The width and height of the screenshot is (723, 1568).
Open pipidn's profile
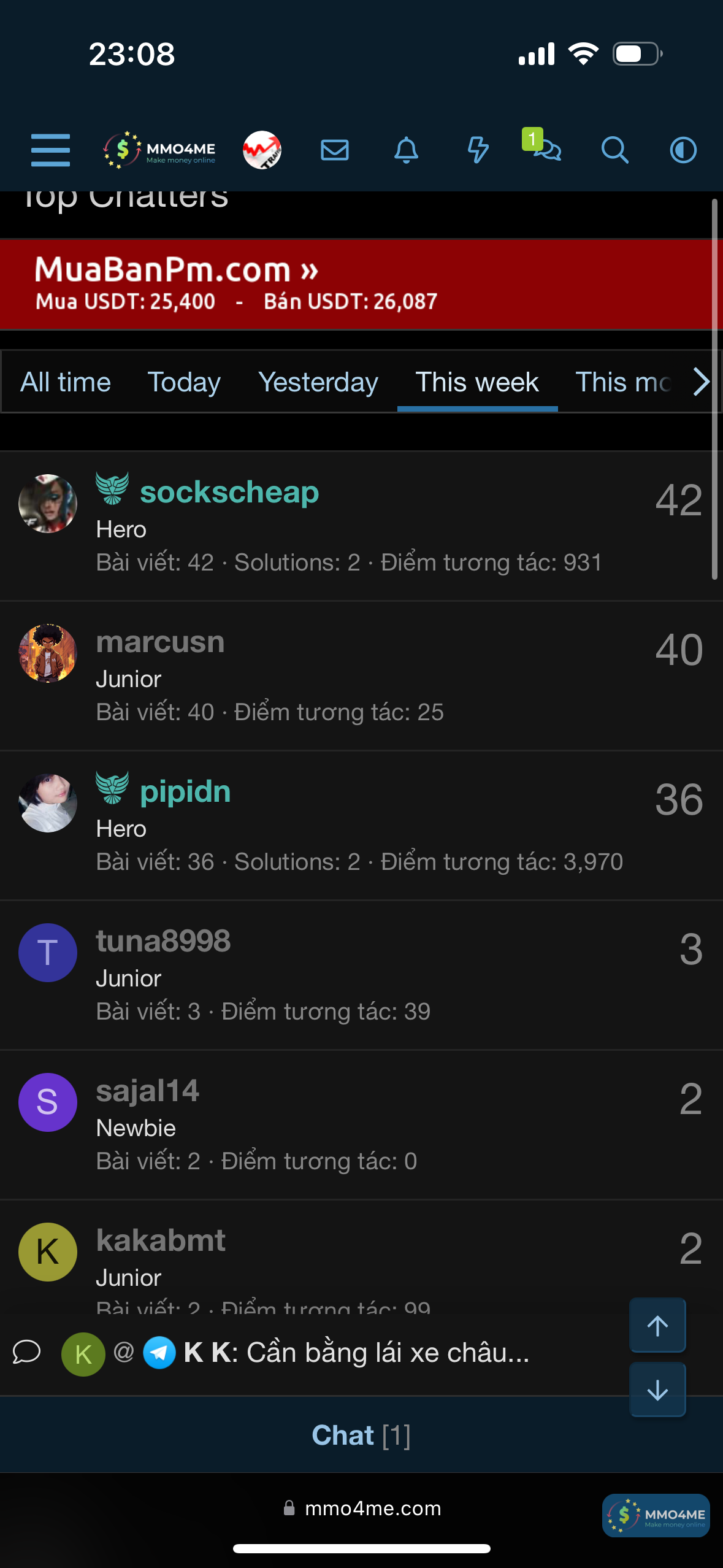coord(185,792)
